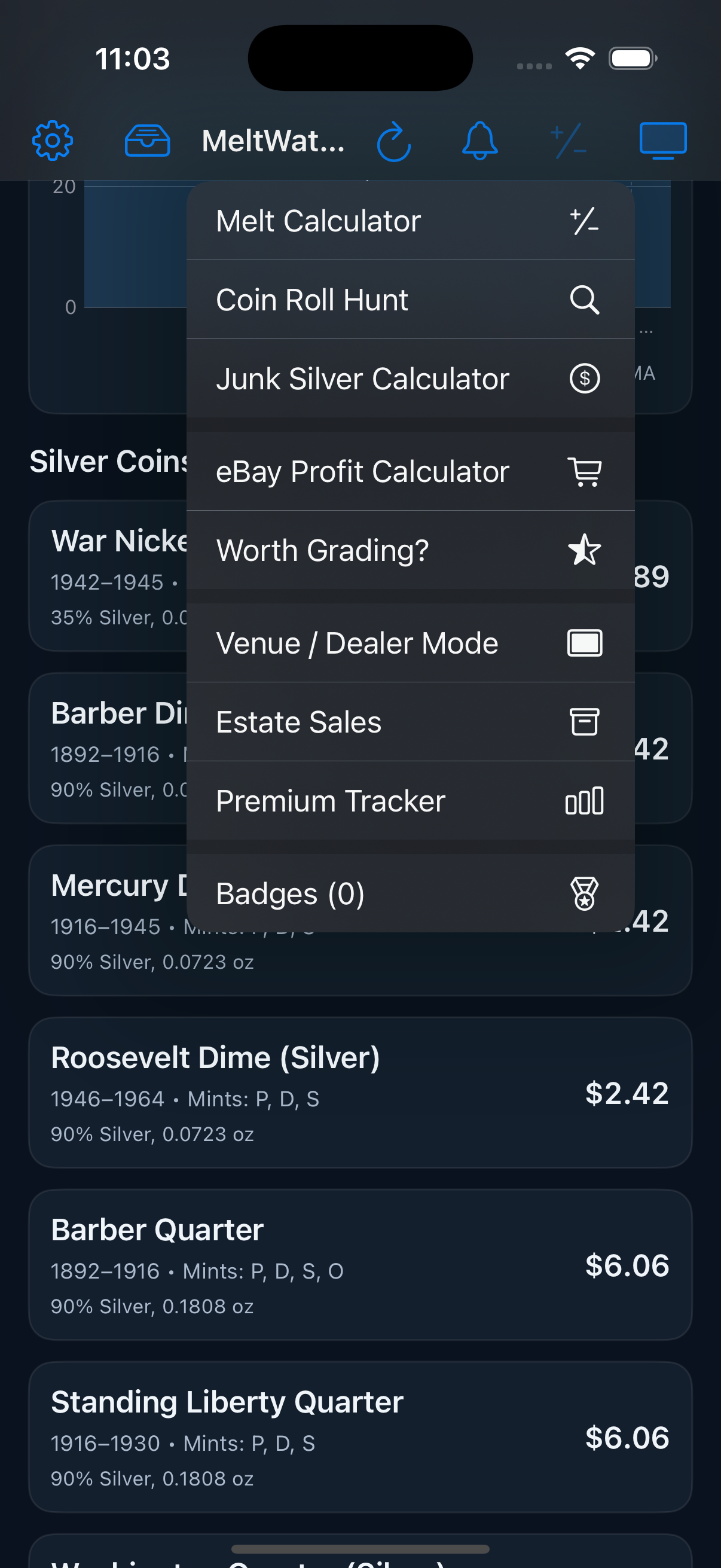Open the Settings gear
Image resolution: width=721 pixels, height=1568 pixels.
pyautogui.click(x=52, y=141)
